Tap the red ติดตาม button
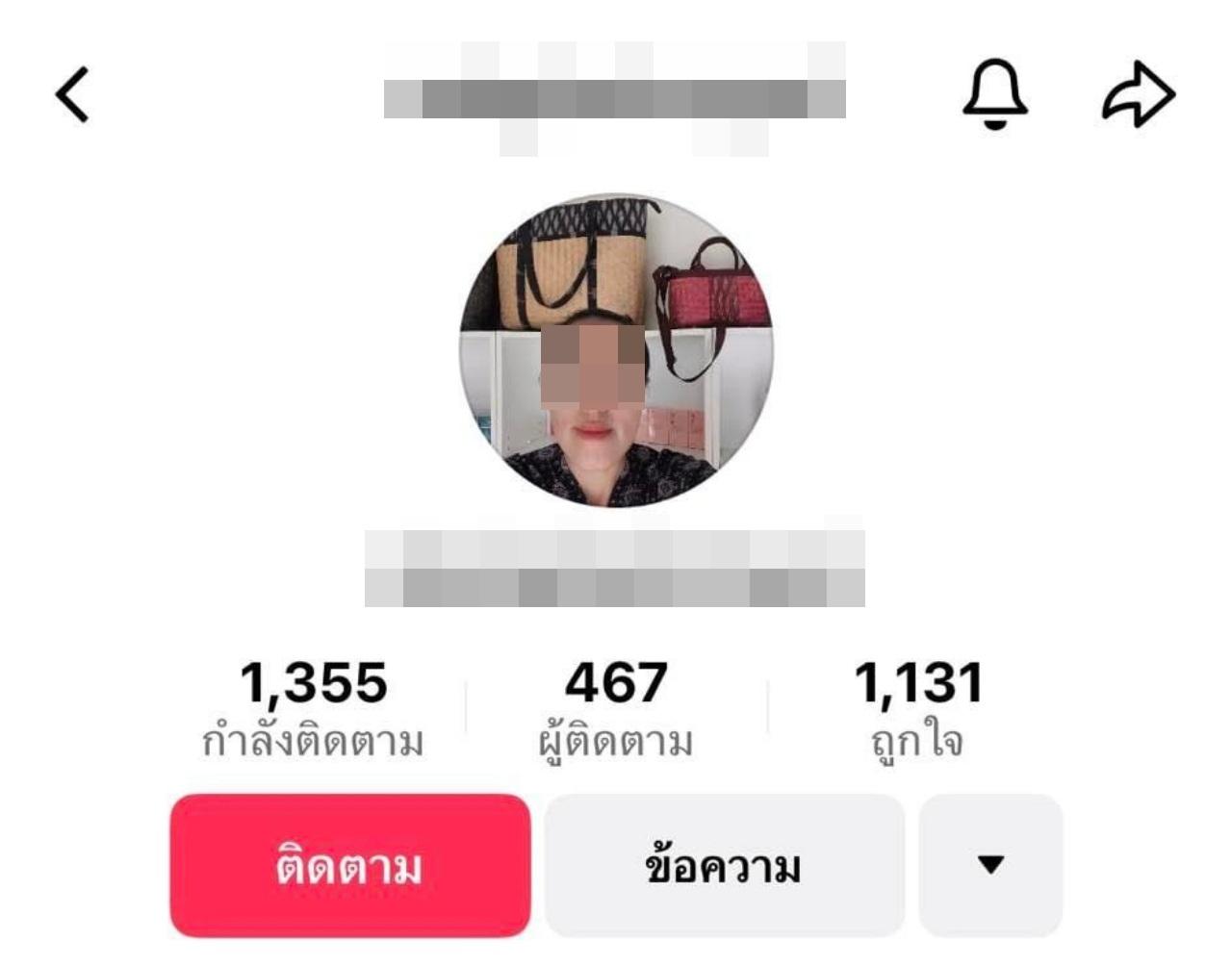 point(350,865)
